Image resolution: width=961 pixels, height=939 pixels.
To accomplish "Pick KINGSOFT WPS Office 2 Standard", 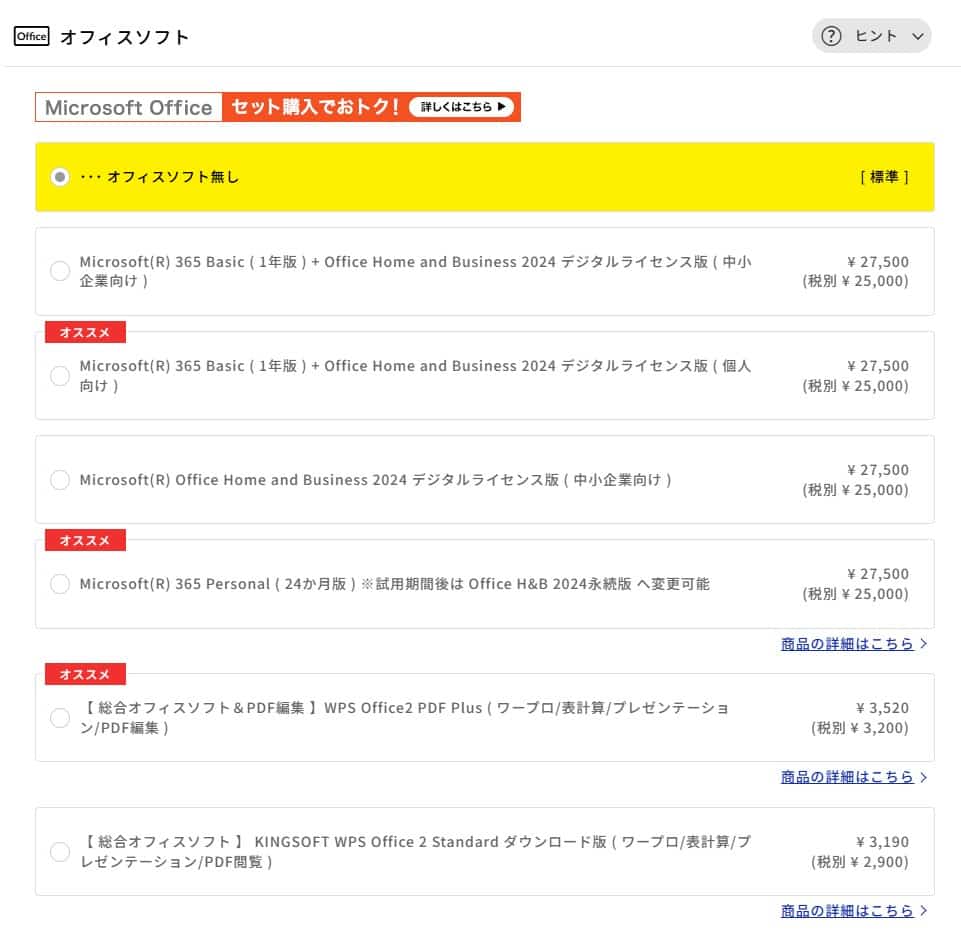I will (60, 851).
